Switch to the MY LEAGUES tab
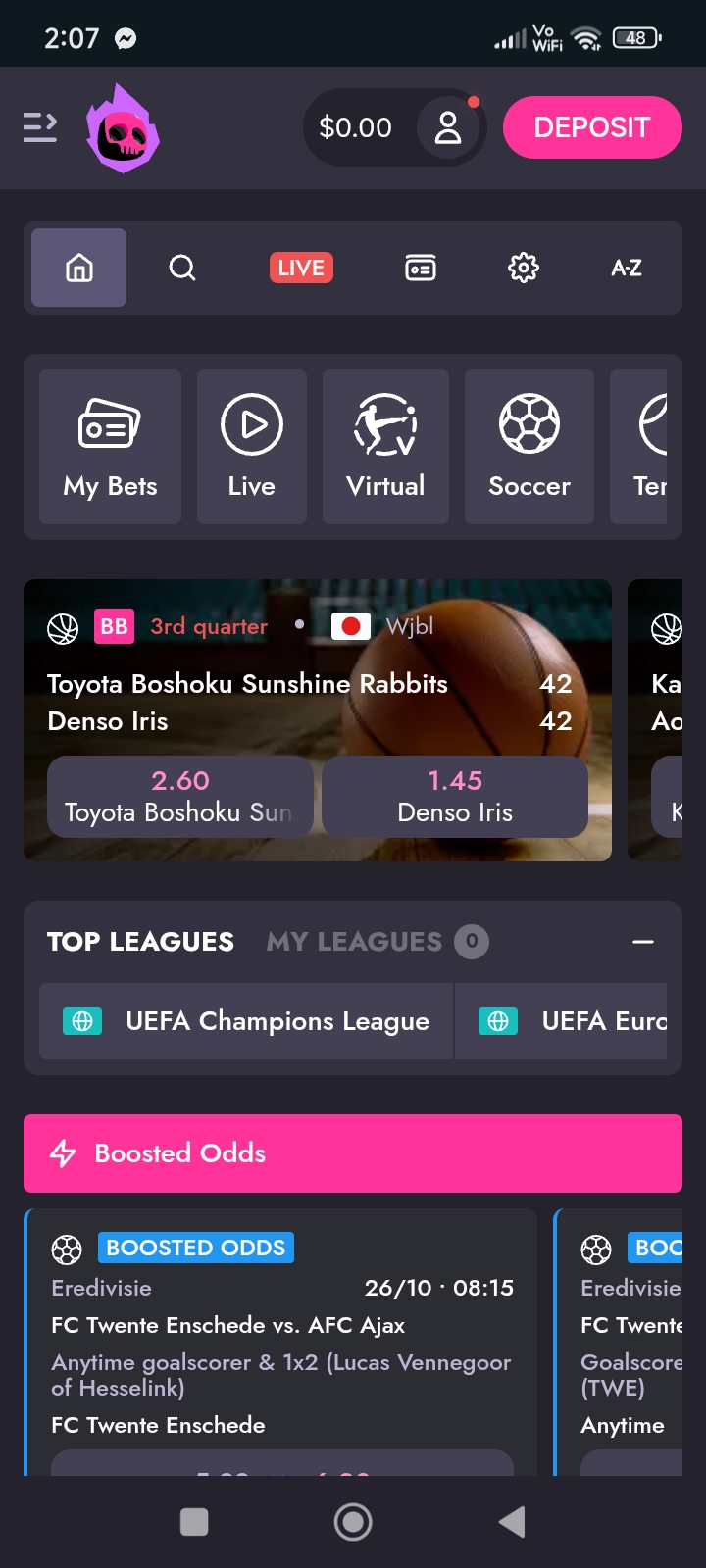Image resolution: width=706 pixels, height=1568 pixels. [355, 942]
